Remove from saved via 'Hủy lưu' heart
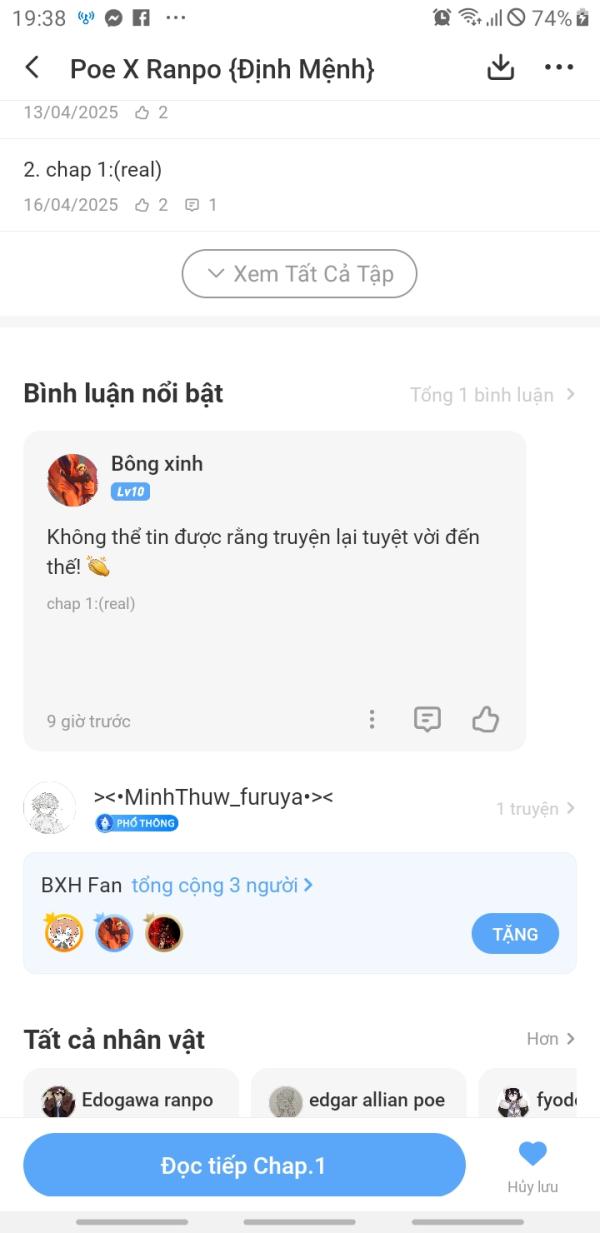The height and width of the screenshot is (1233, 600). [x=532, y=1164]
